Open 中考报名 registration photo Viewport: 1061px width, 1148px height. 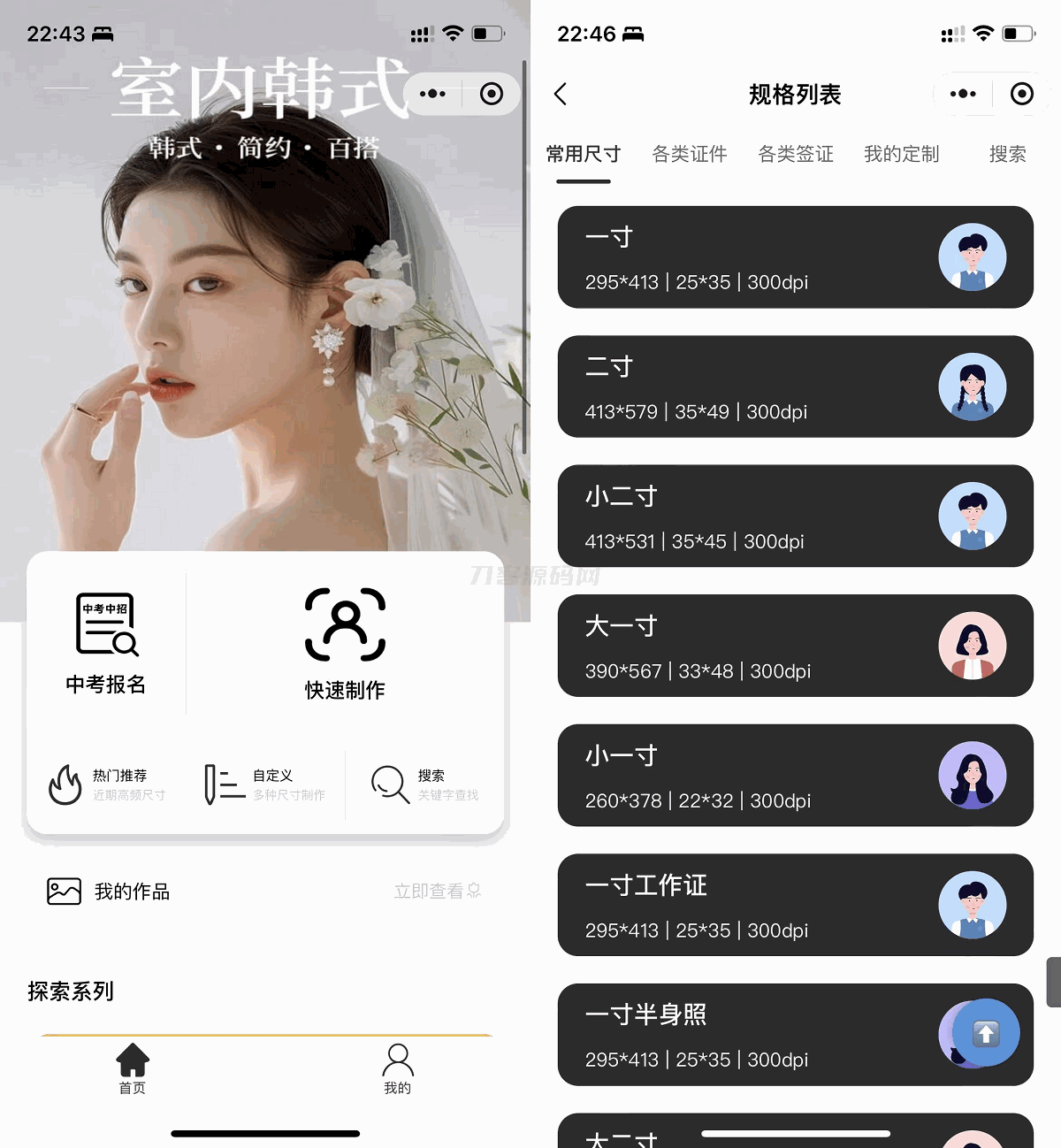(106, 643)
